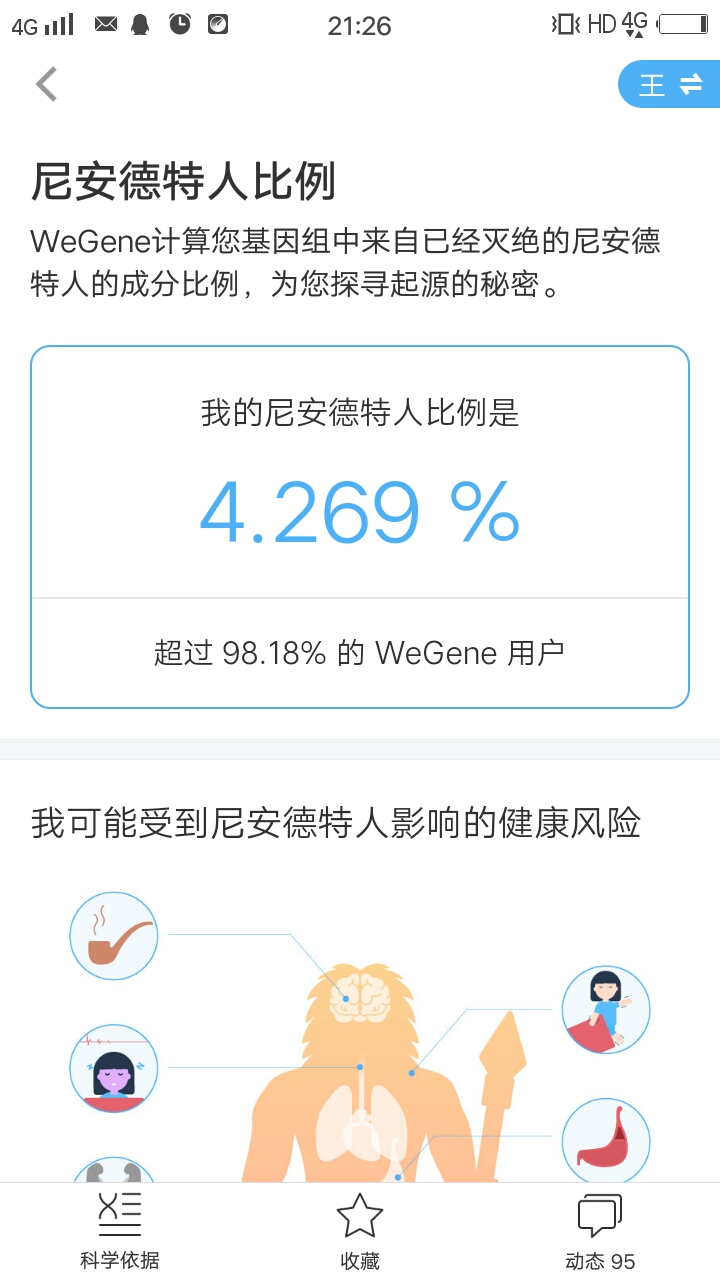Go back using the top-left arrow
Image resolution: width=720 pixels, height=1280 pixels.
click(46, 84)
